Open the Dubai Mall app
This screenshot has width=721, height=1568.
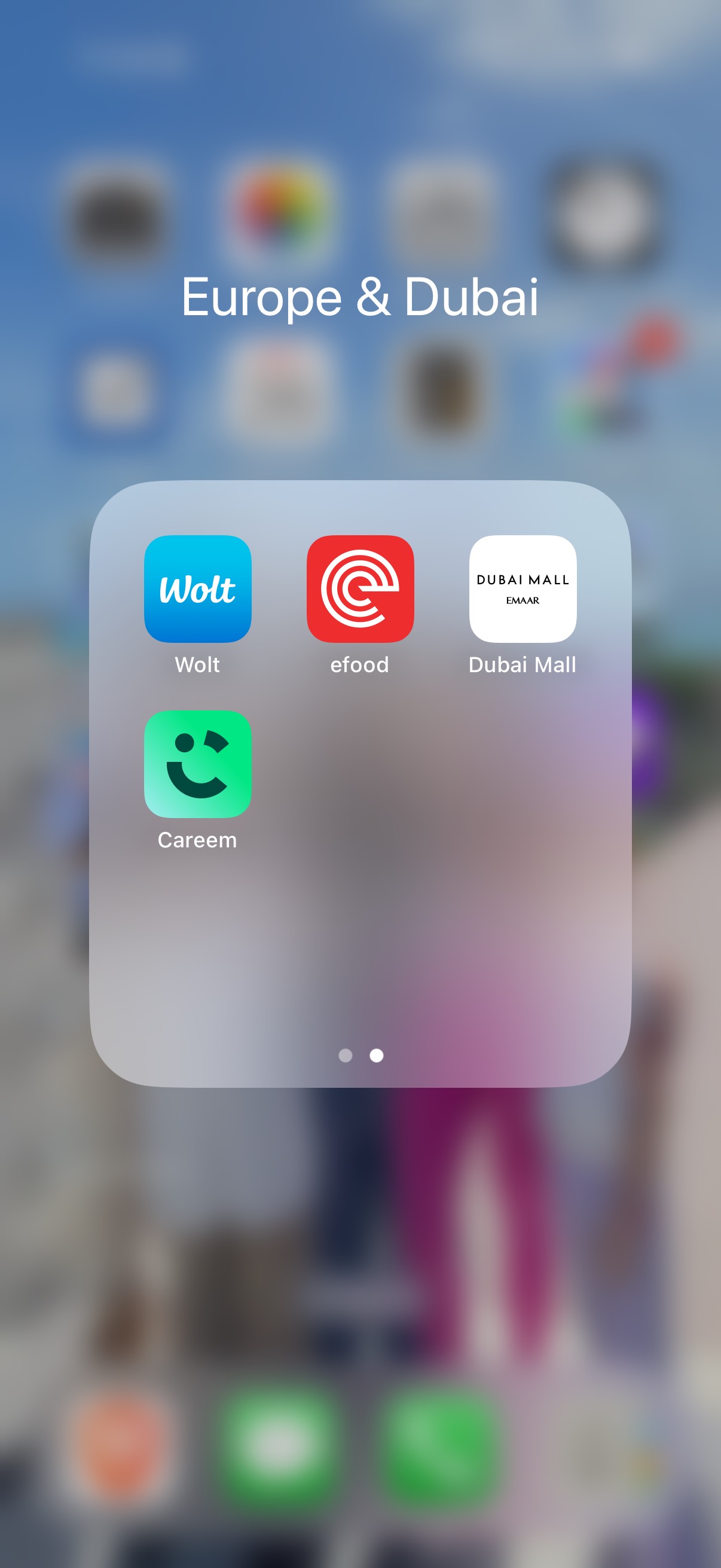(x=523, y=588)
